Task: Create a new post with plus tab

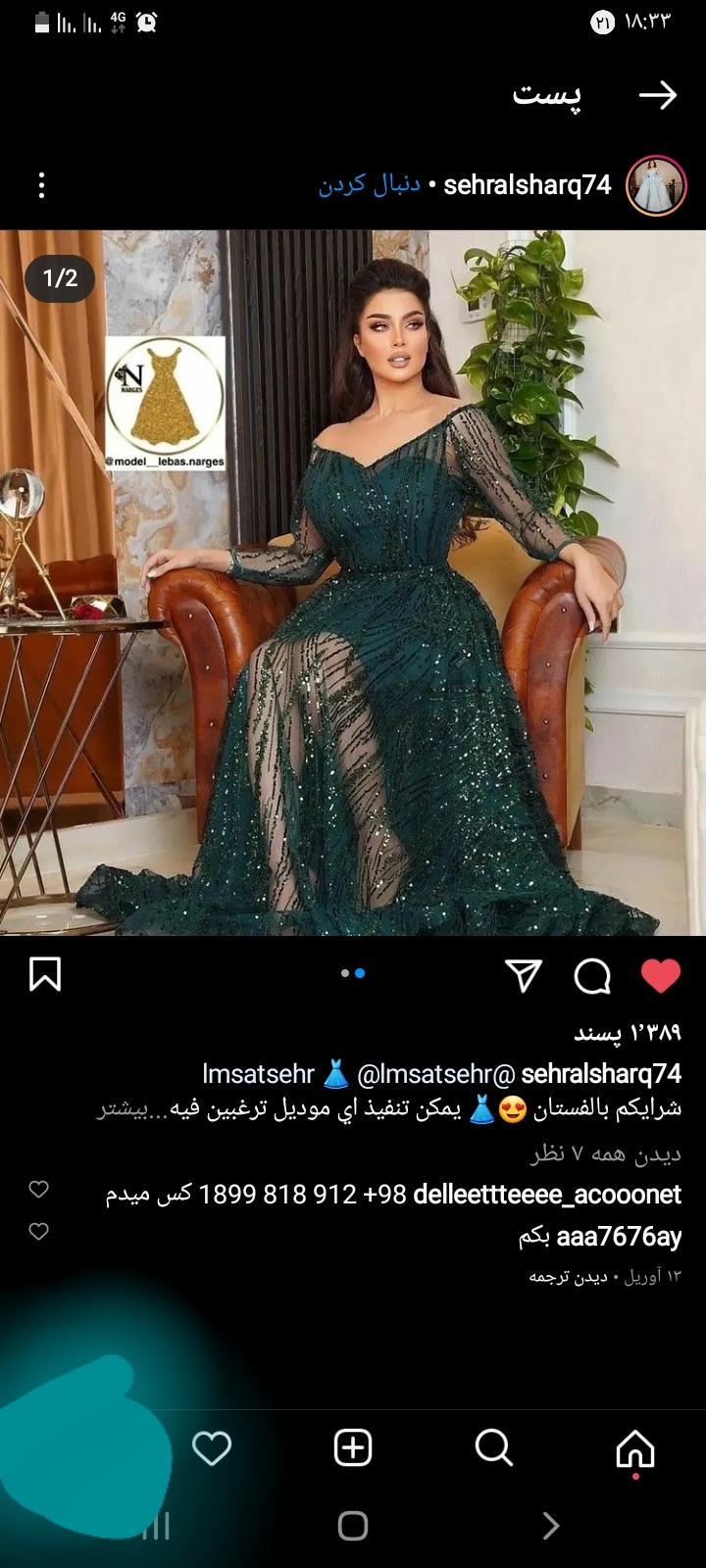Action: 353,1448
